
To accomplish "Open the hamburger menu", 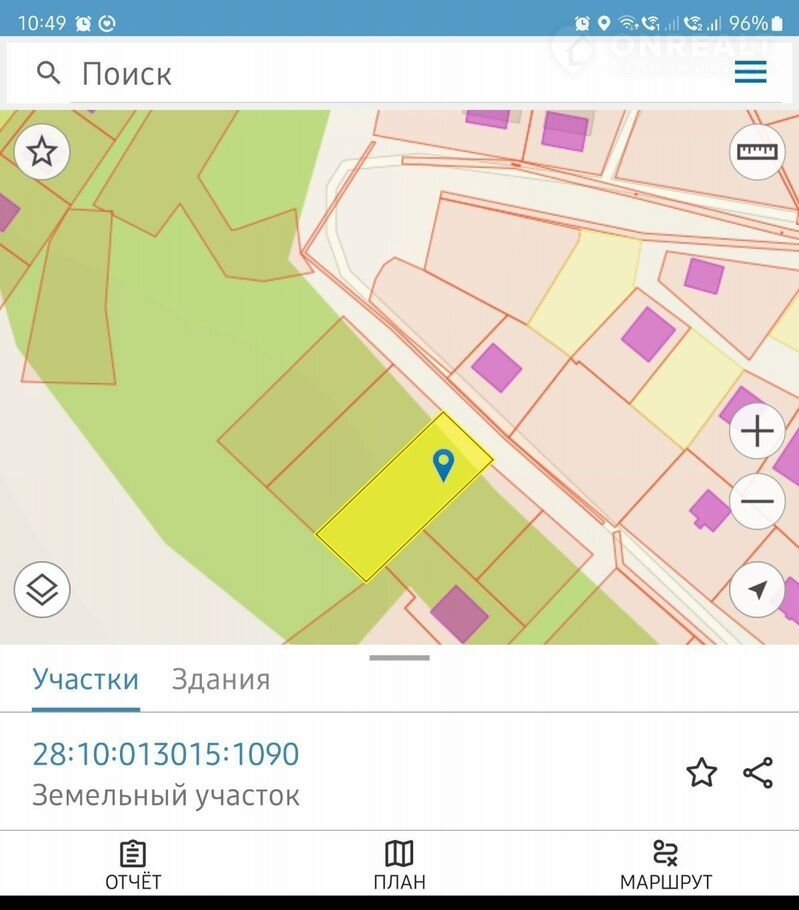I will click(750, 72).
